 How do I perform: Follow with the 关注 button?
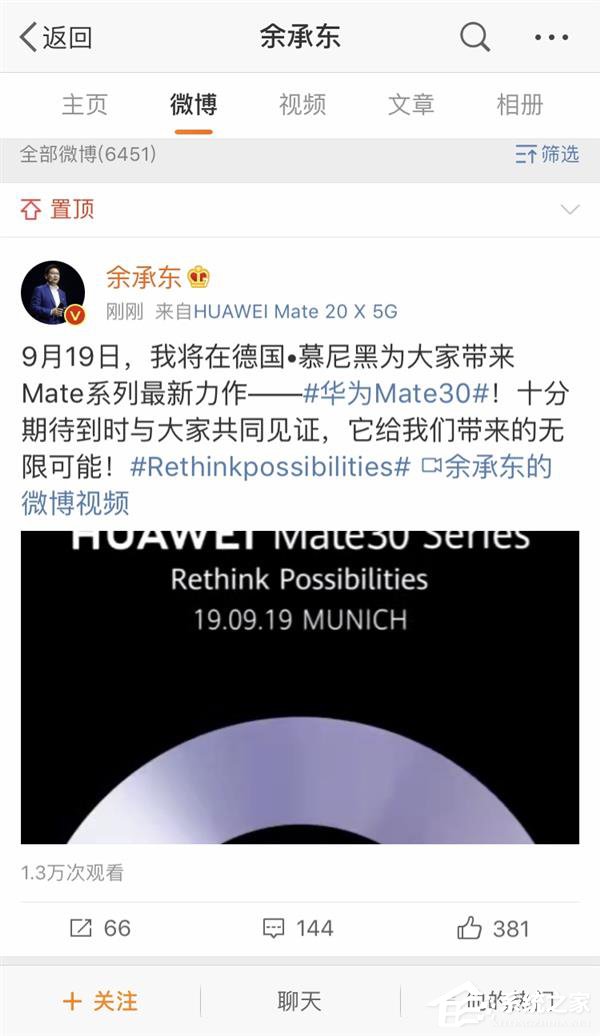pos(100,1001)
